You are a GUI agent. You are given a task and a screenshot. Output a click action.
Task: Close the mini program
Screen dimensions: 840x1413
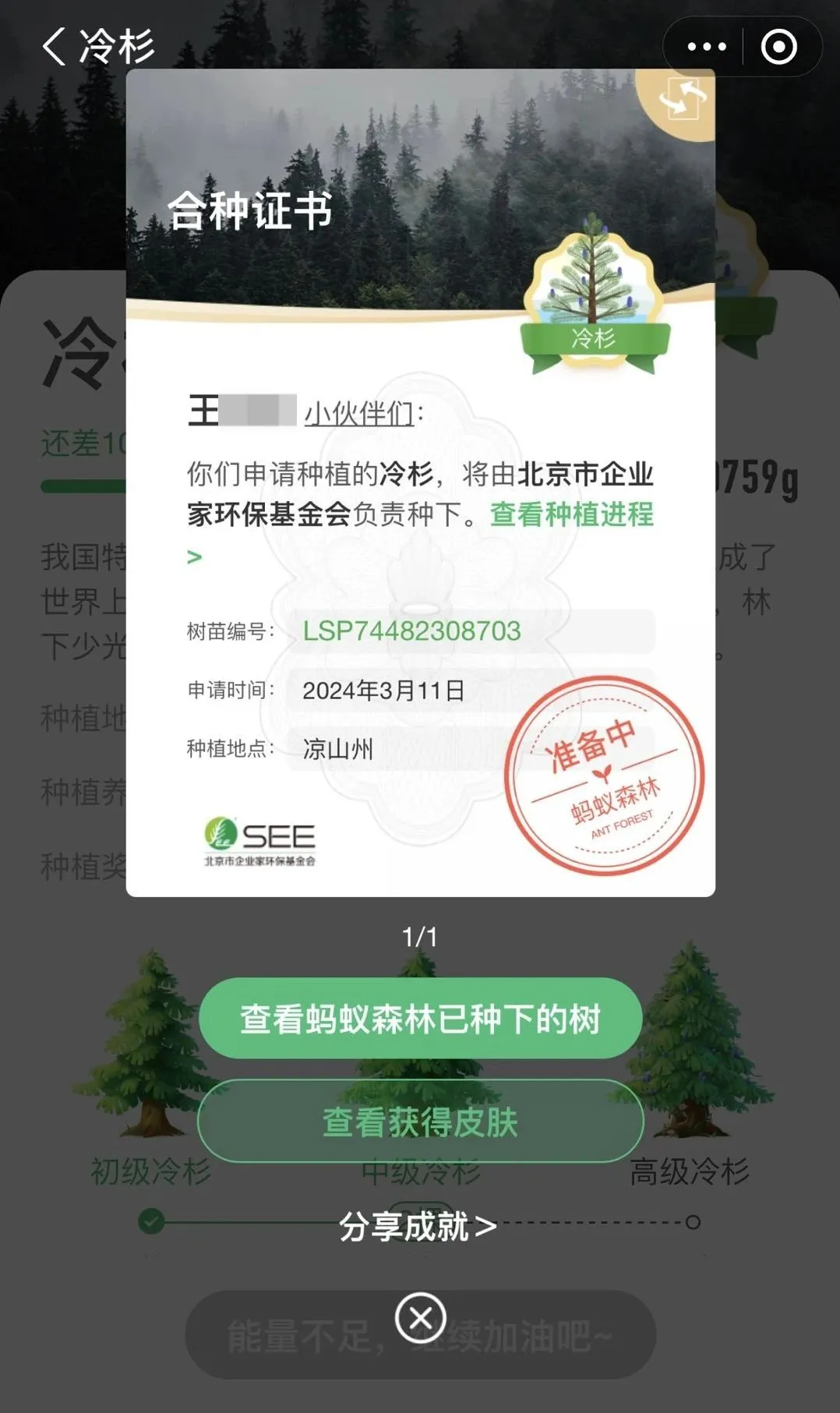(x=778, y=48)
